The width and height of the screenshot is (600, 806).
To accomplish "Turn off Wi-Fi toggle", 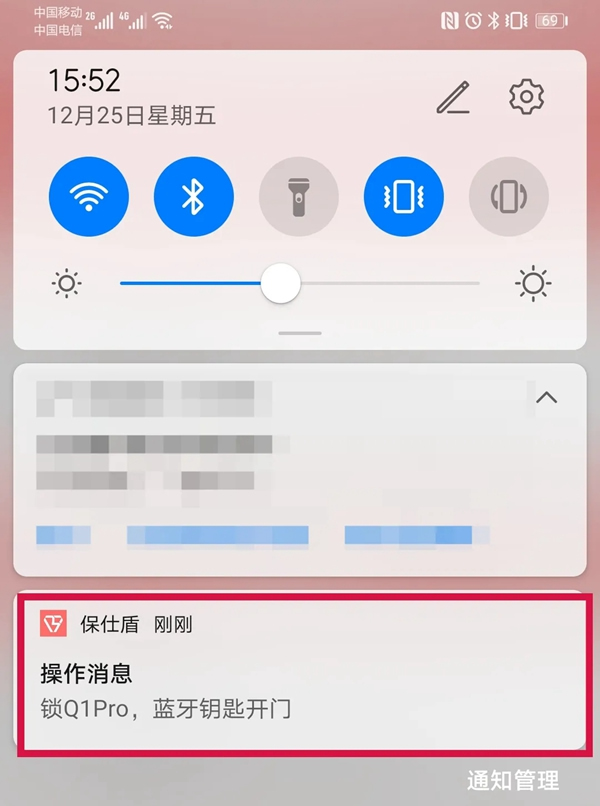I will tap(89, 197).
